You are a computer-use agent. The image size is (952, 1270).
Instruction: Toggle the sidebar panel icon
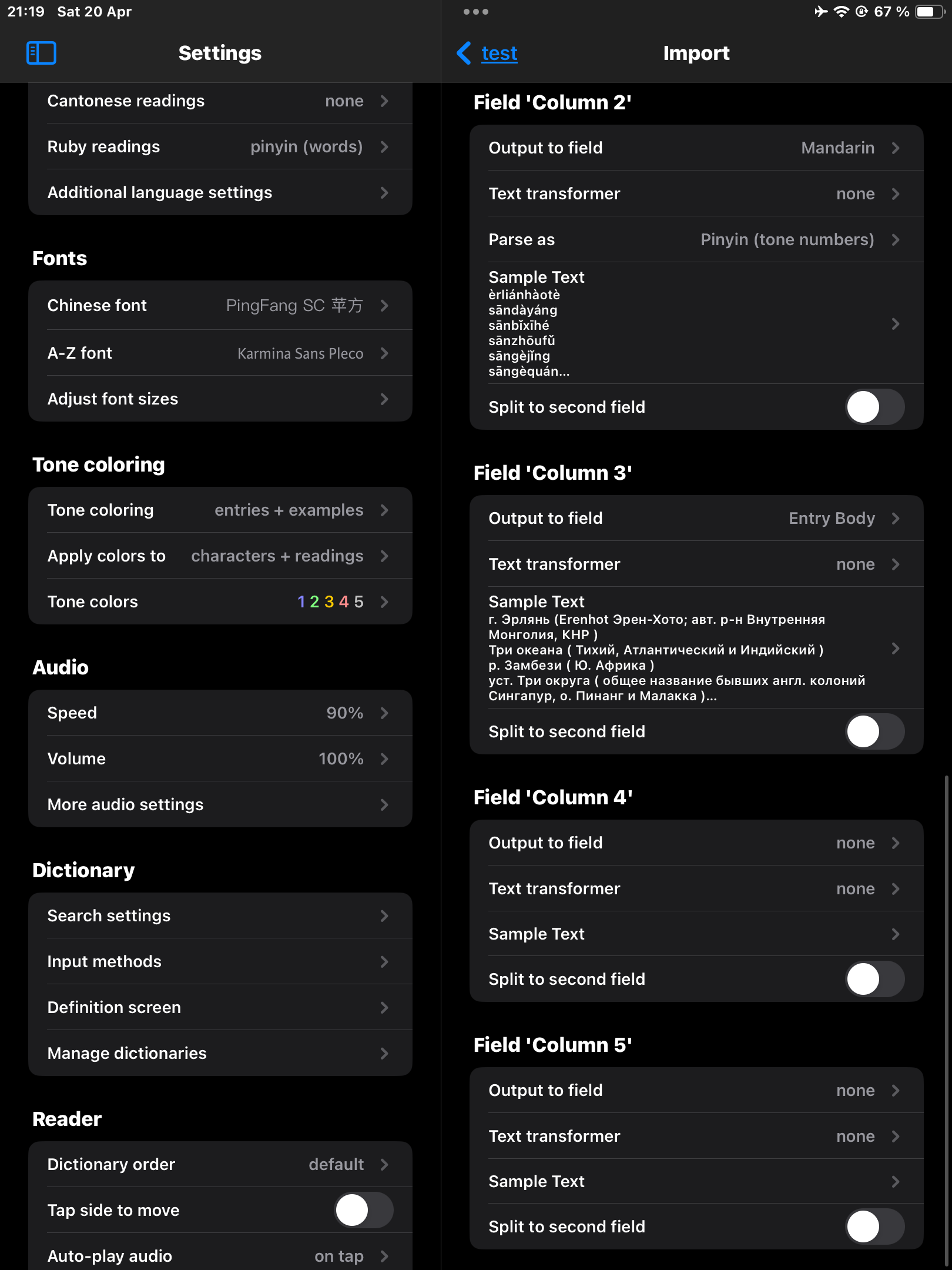41,53
